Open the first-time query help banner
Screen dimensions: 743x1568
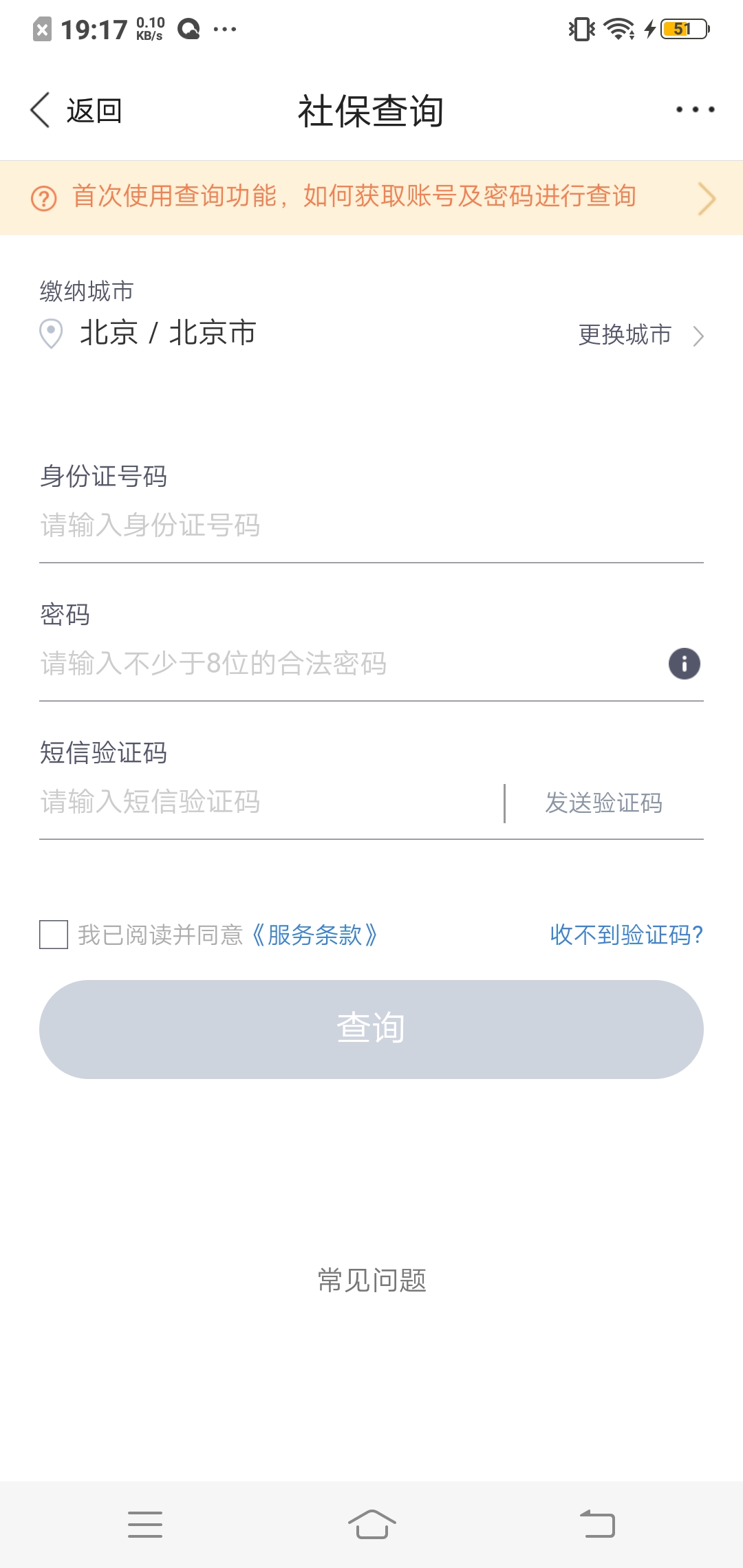(371, 197)
